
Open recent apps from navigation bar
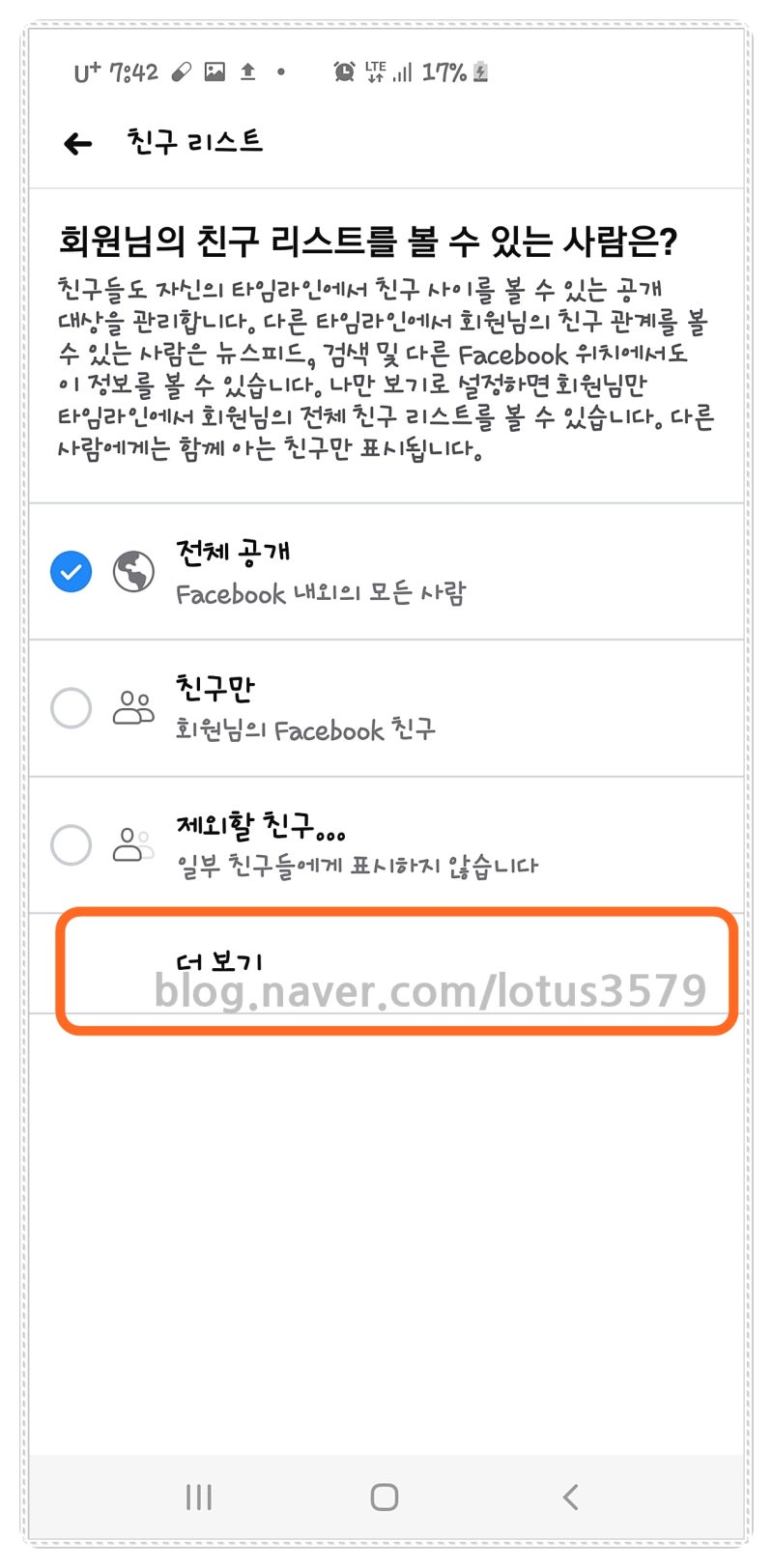click(x=198, y=1497)
